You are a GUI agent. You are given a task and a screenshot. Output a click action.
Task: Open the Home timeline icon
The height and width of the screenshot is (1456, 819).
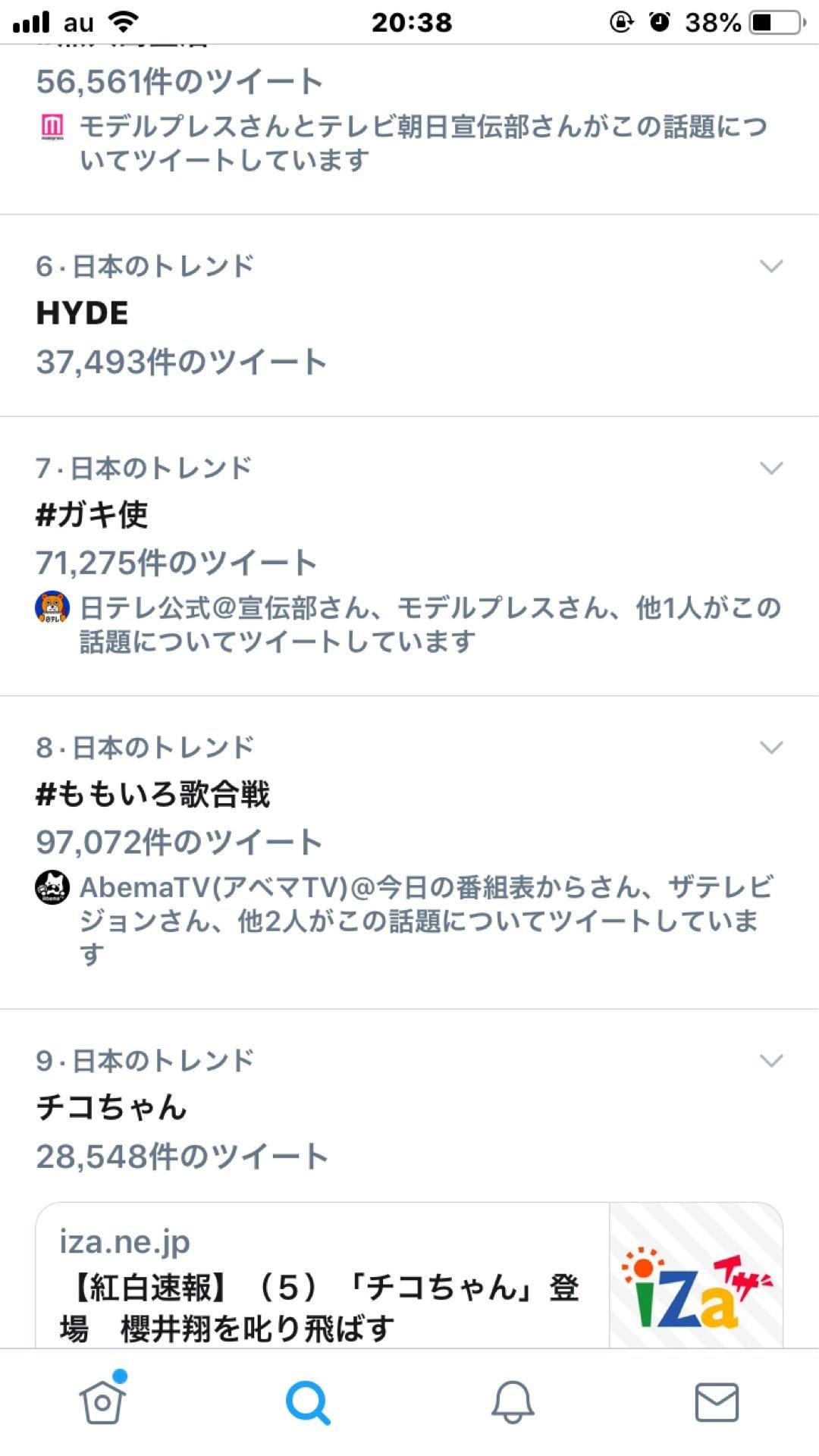[102, 1401]
